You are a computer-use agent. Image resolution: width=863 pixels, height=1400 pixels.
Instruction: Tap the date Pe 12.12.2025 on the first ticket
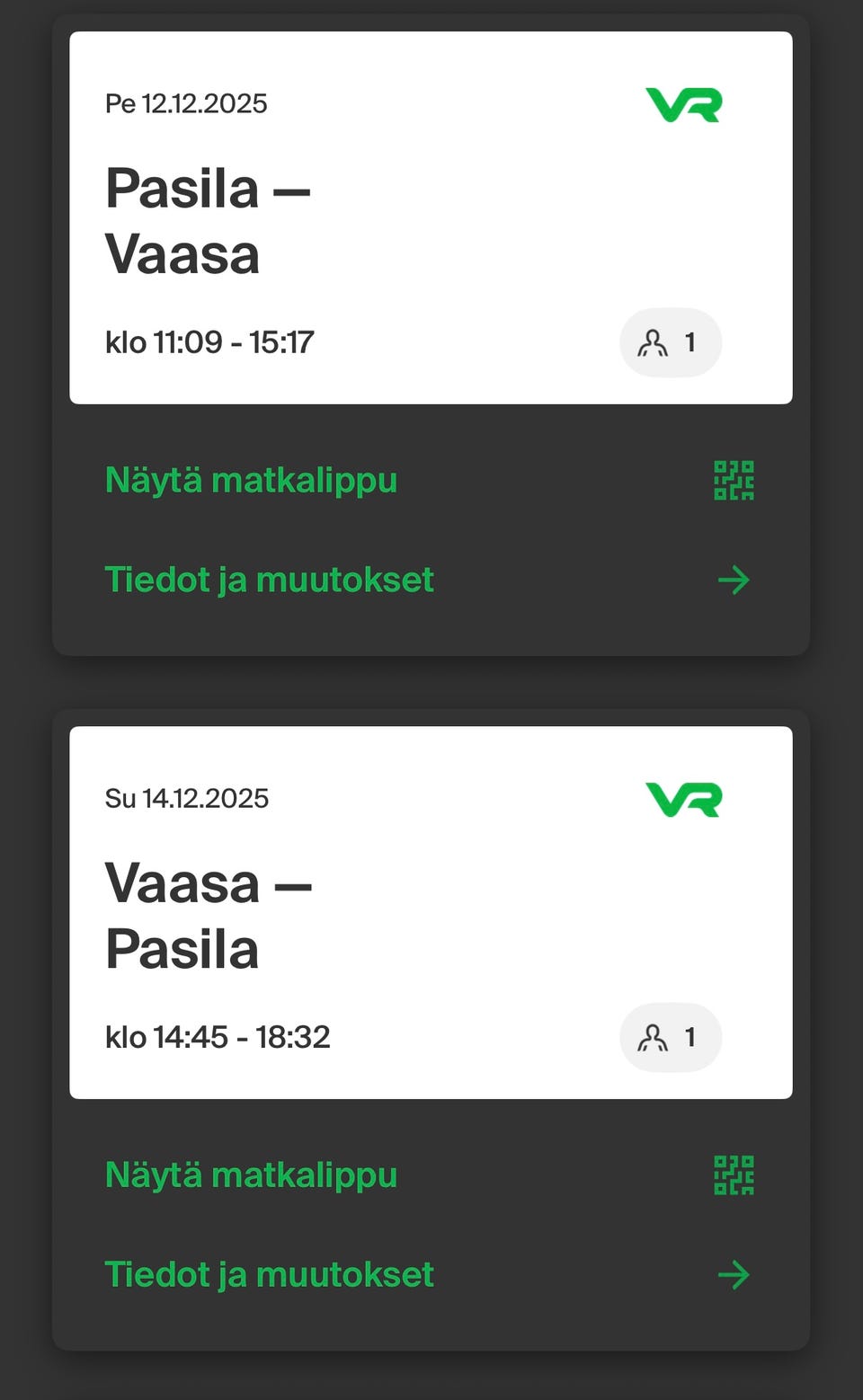(186, 102)
